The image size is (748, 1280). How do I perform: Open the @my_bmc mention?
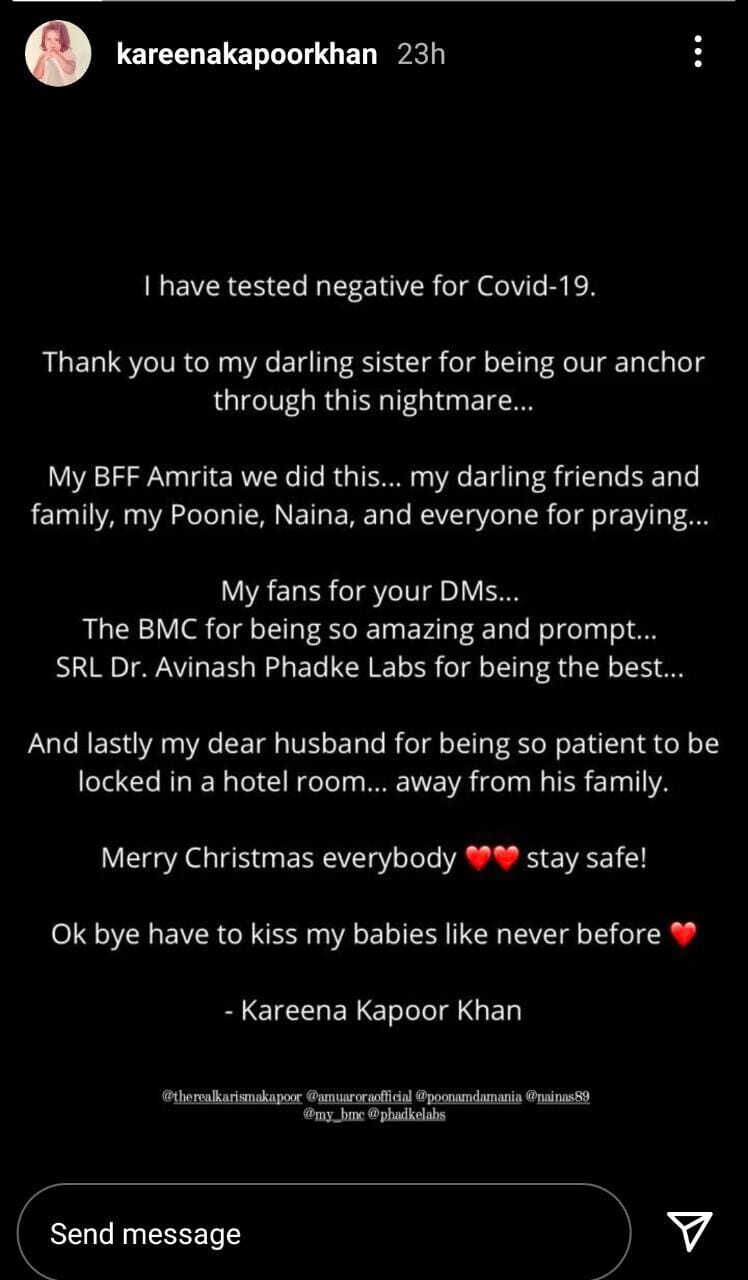point(333,1114)
